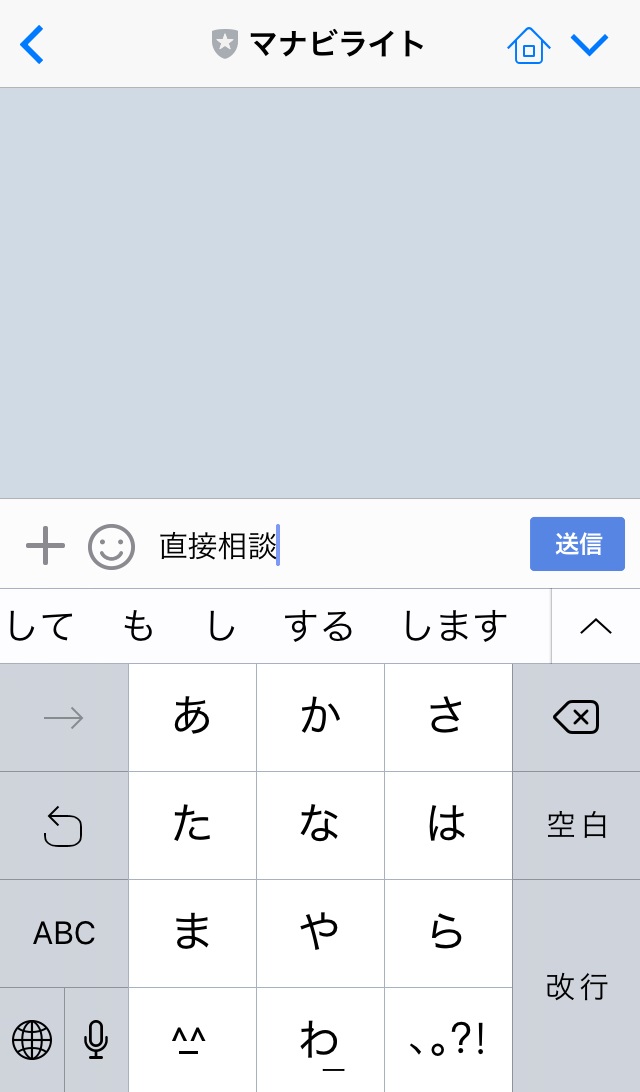
Task: Tap the message field with 直接相談
Action: point(340,545)
